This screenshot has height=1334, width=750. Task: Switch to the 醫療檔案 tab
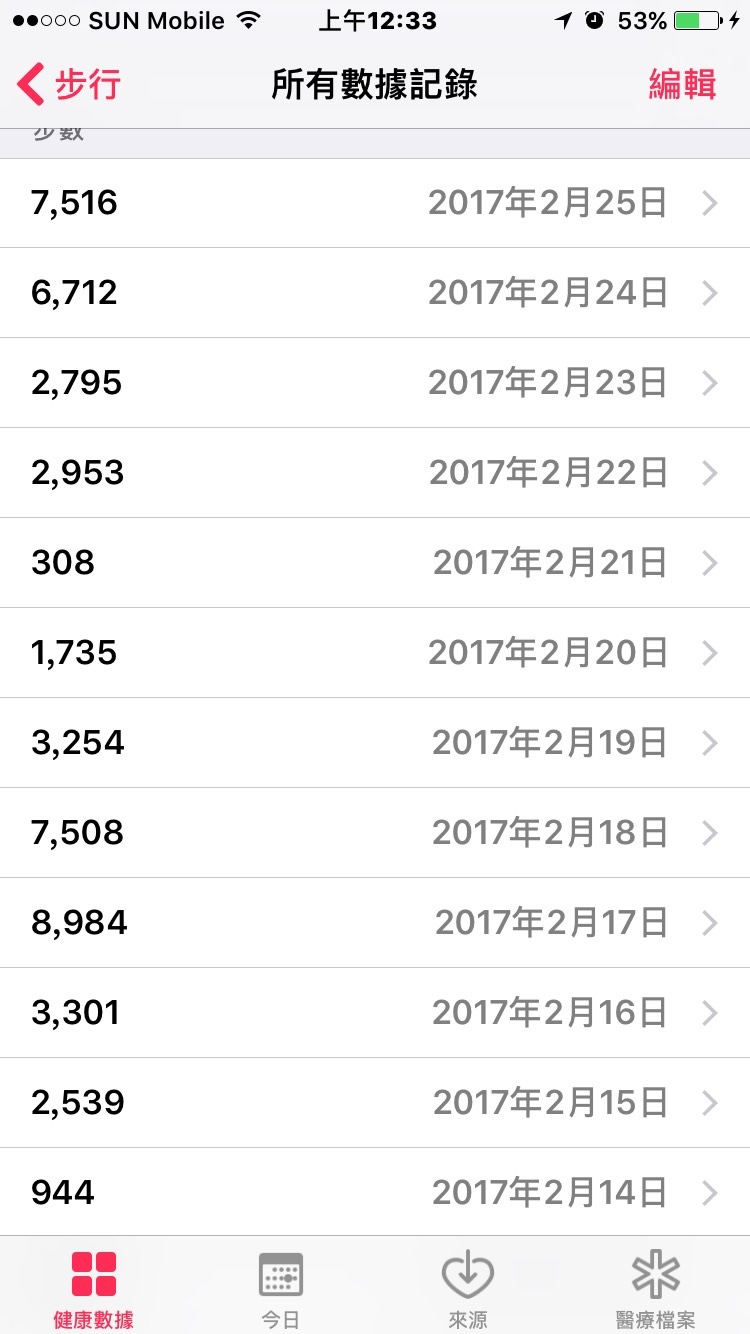point(656,1288)
